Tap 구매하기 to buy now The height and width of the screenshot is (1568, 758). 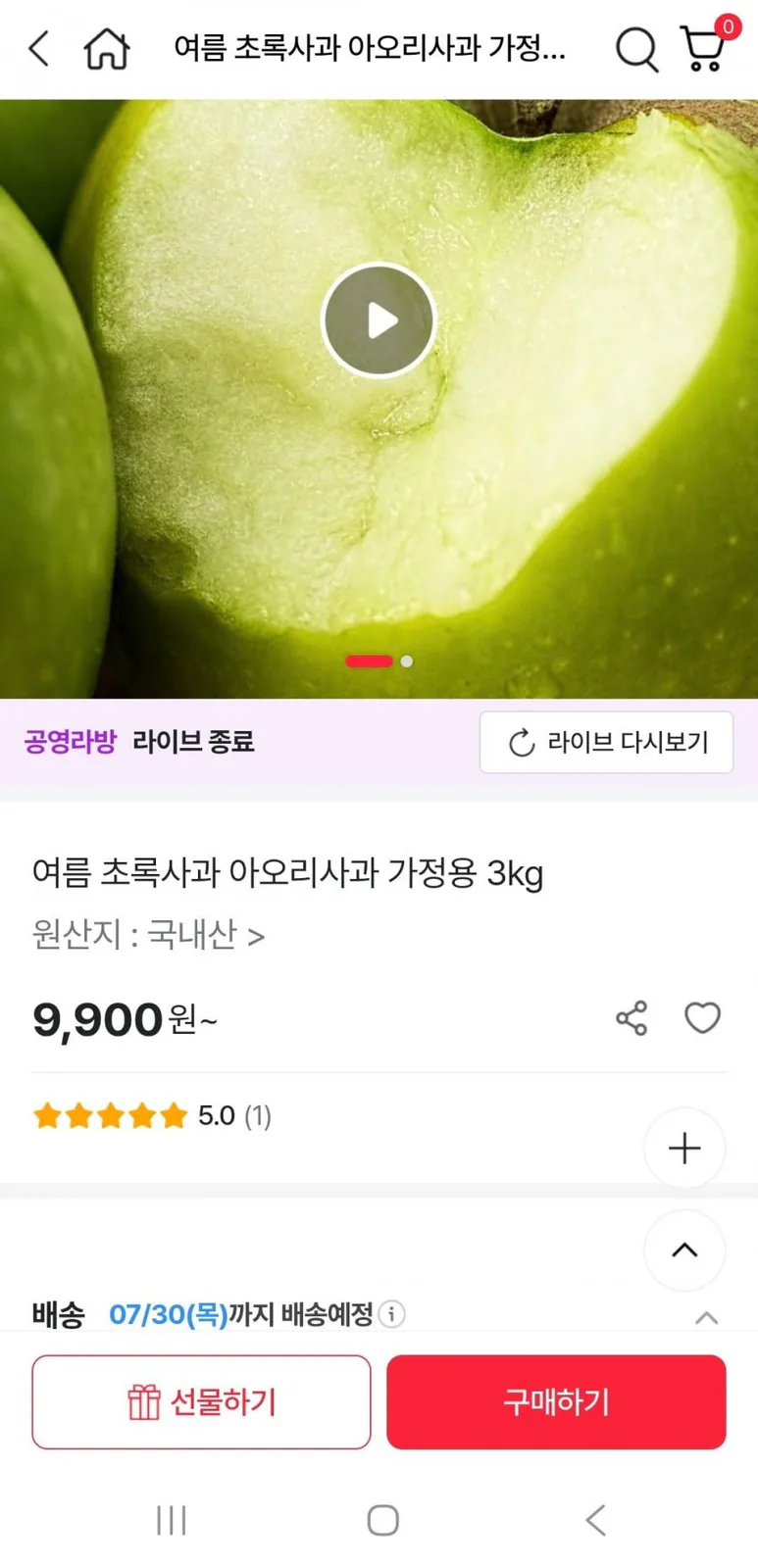point(556,1401)
